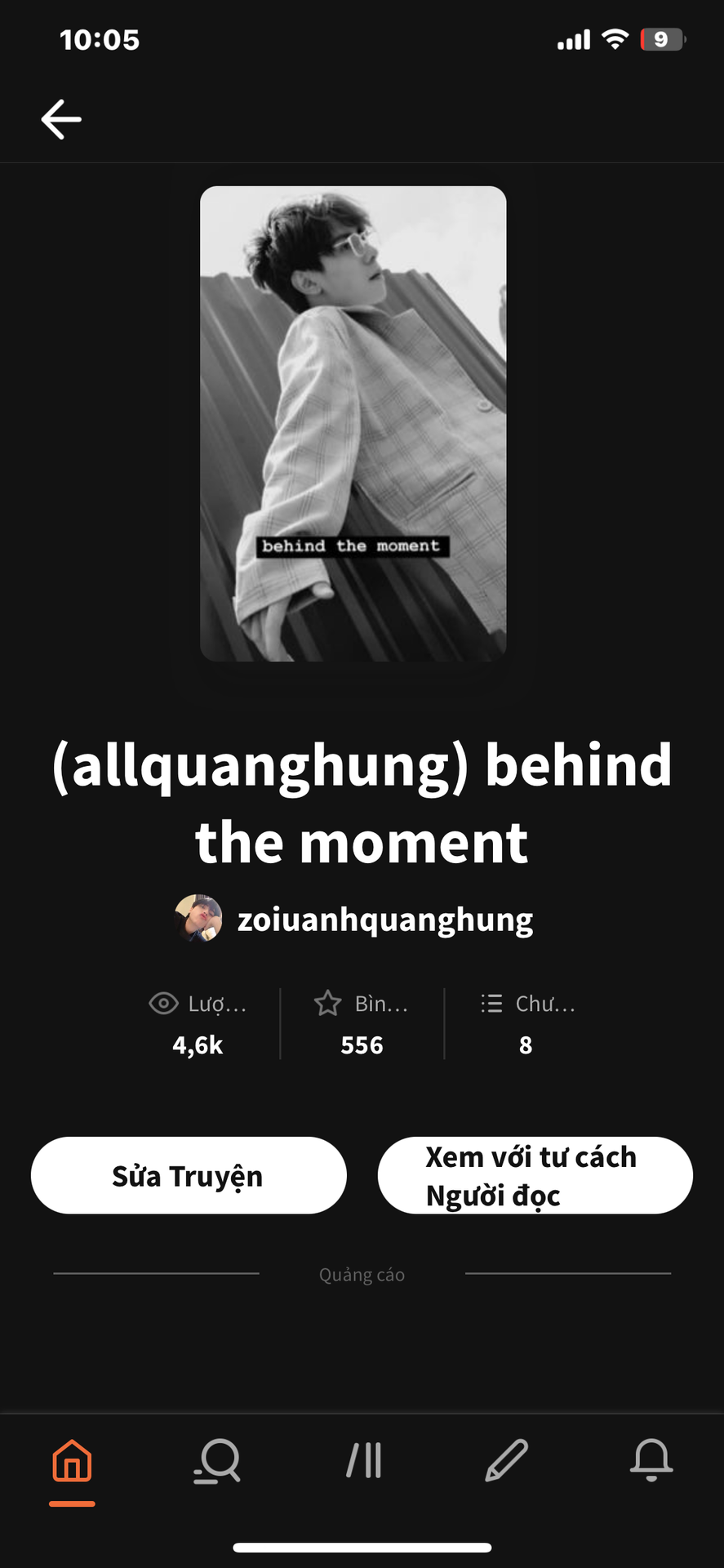Image resolution: width=724 pixels, height=1568 pixels.
Task: Tap the Sửa Truyện button
Action: pos(189,1175)
